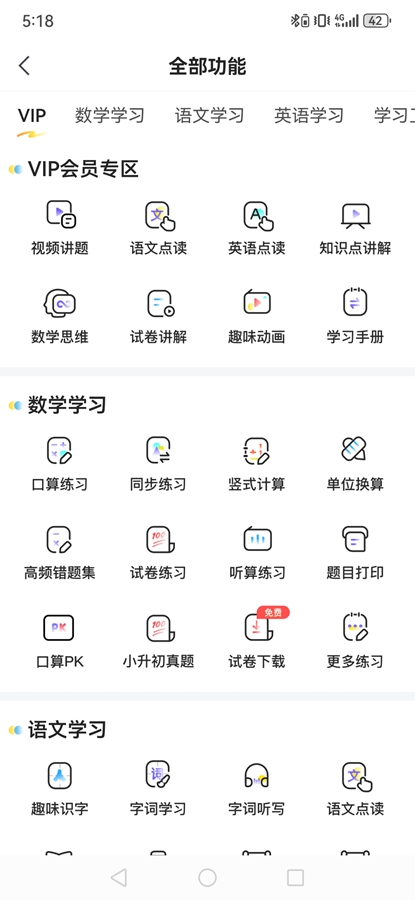Open 视频讲题 in VIP会员专区

(x=60, y=228)
